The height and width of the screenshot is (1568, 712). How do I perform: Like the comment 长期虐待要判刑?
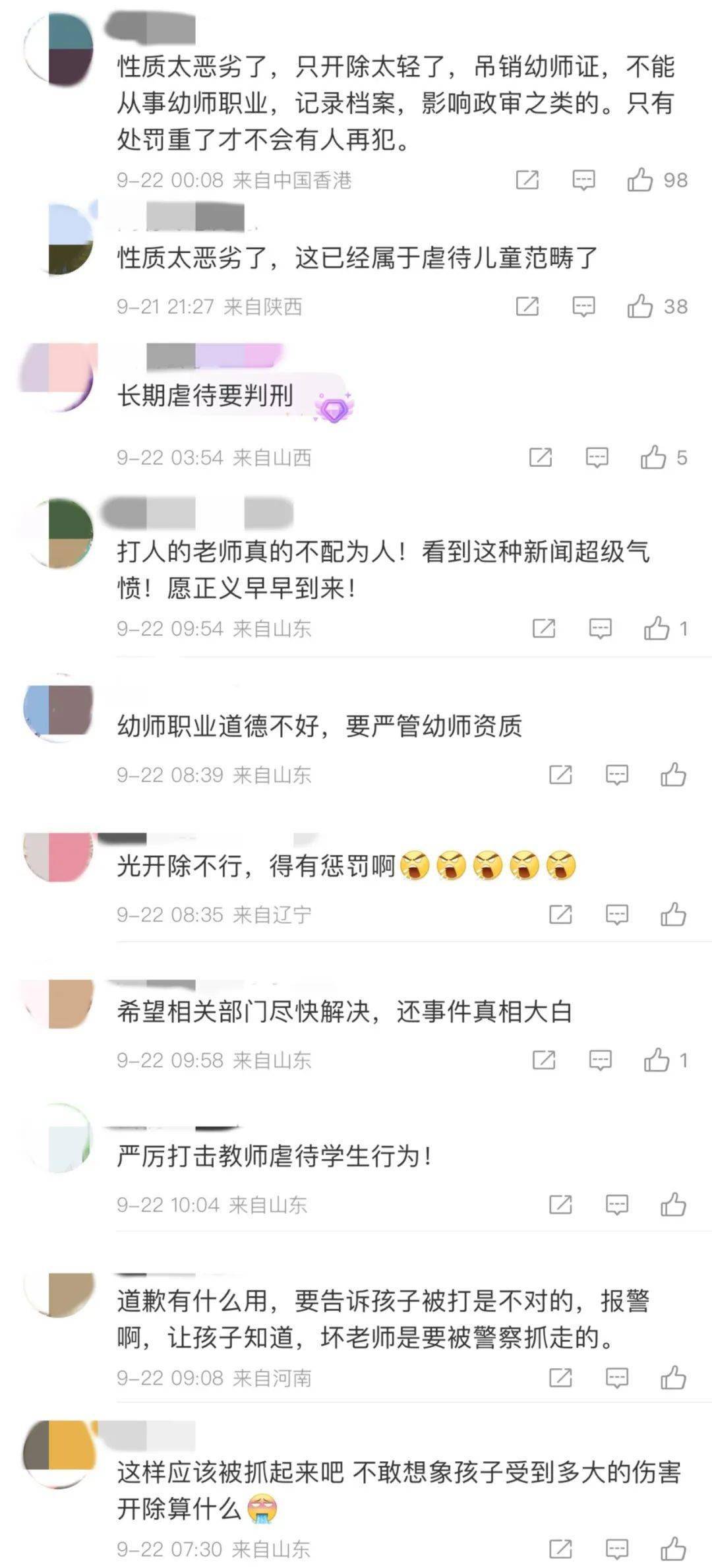click(653, 457)
